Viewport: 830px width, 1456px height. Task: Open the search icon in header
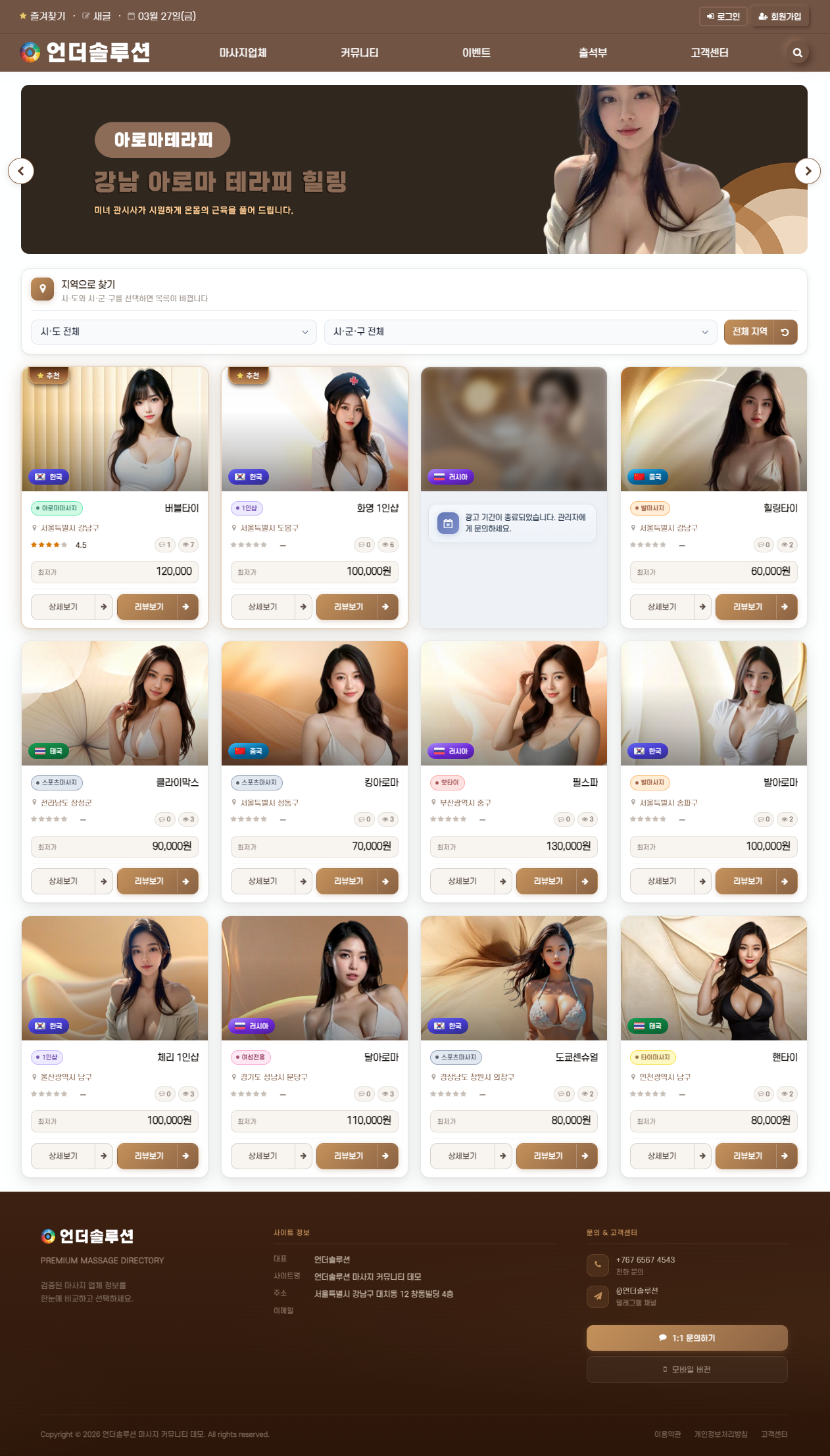tap(797, 53)
